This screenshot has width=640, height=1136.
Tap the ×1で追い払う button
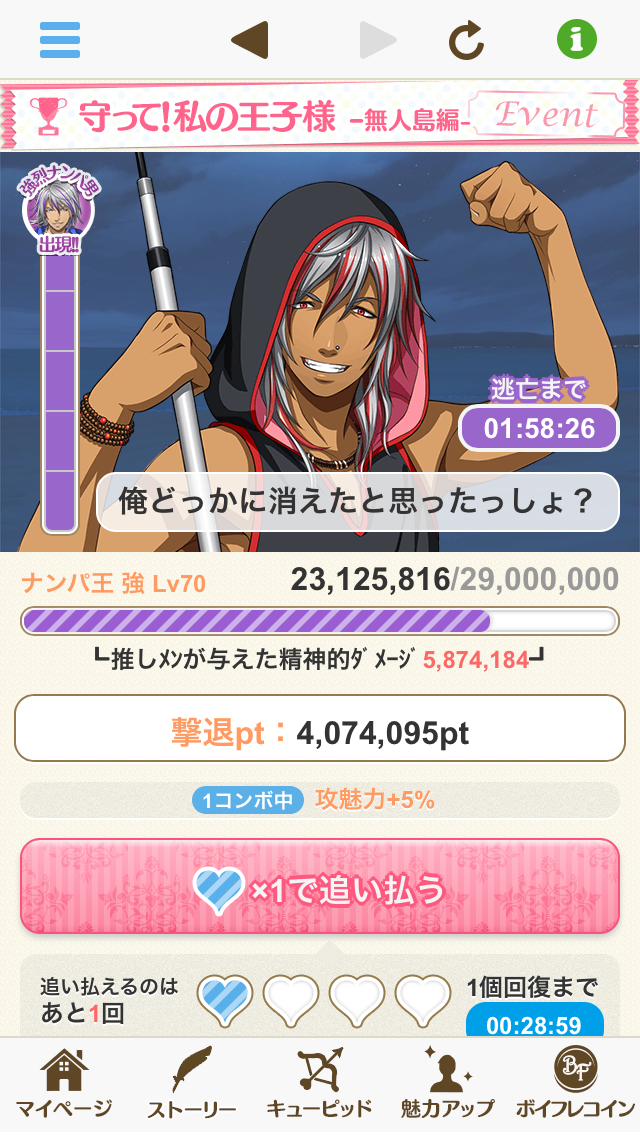320,886
